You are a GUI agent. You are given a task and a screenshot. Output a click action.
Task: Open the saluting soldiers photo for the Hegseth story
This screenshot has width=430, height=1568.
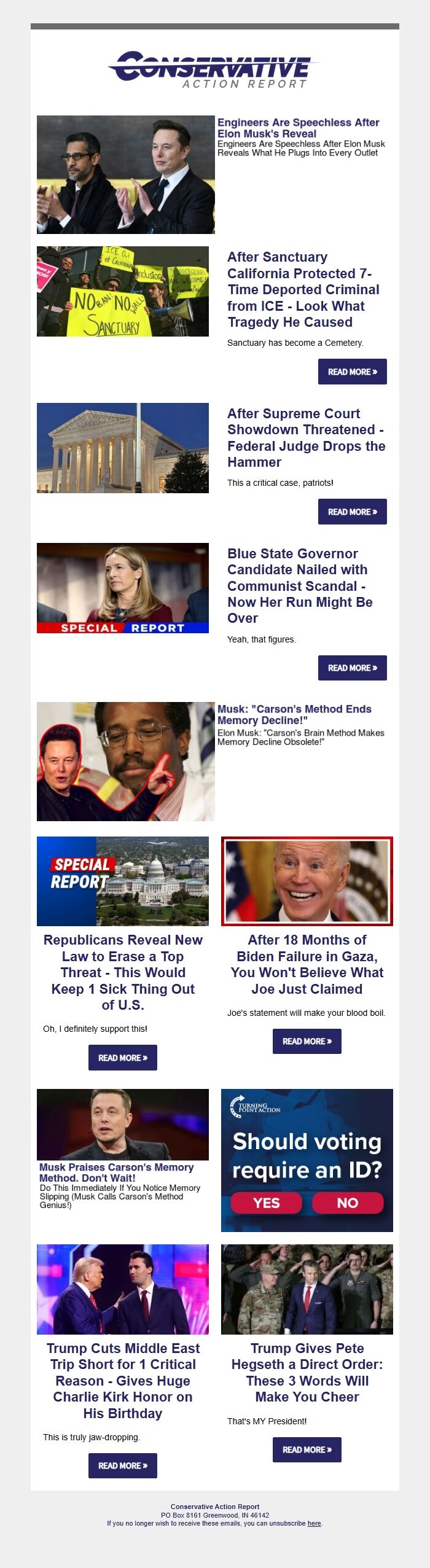(307, 1289)
